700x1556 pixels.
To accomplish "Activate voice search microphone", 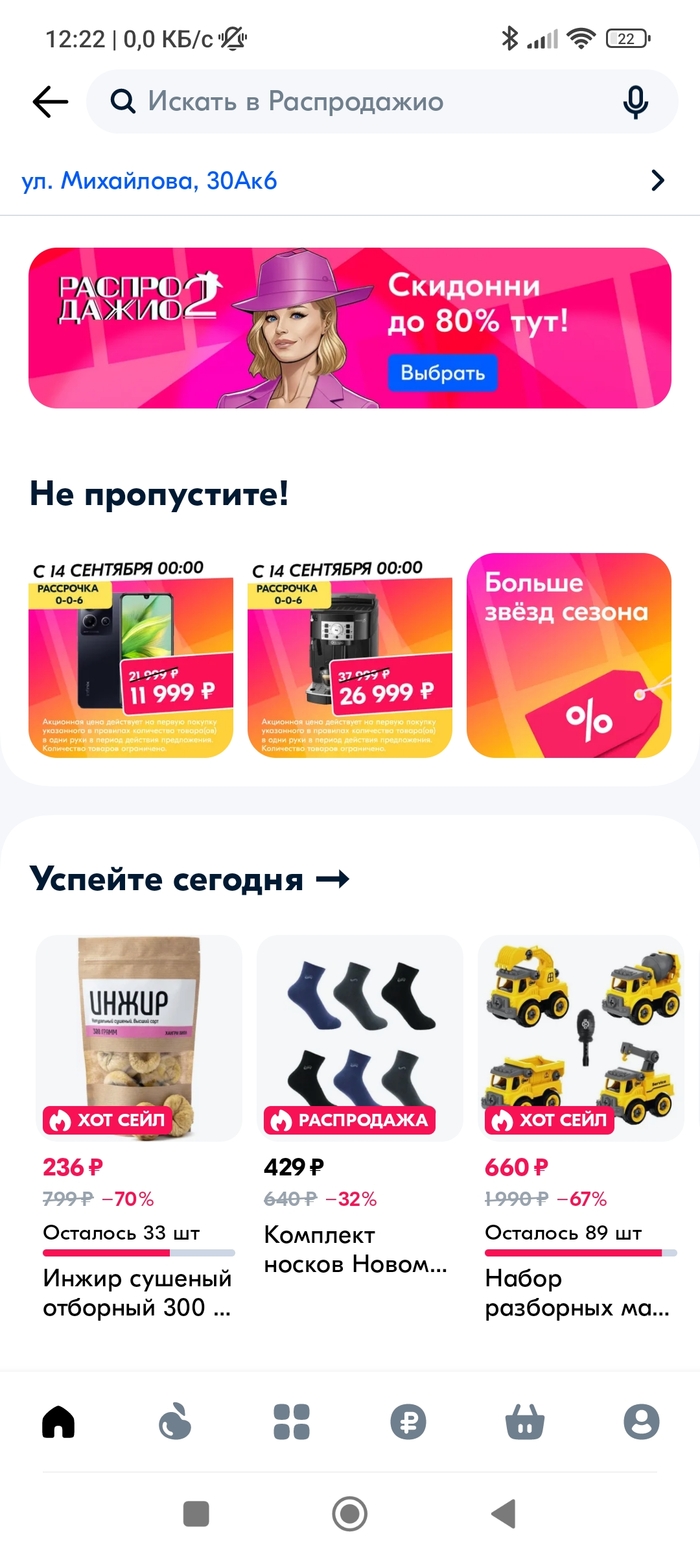I will point(635,101).
